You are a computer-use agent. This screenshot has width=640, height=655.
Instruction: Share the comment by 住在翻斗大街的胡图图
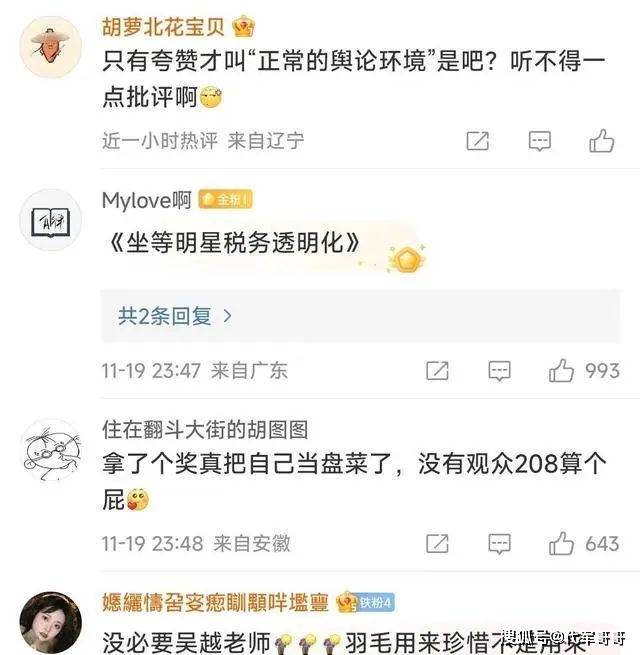[437, 543]
